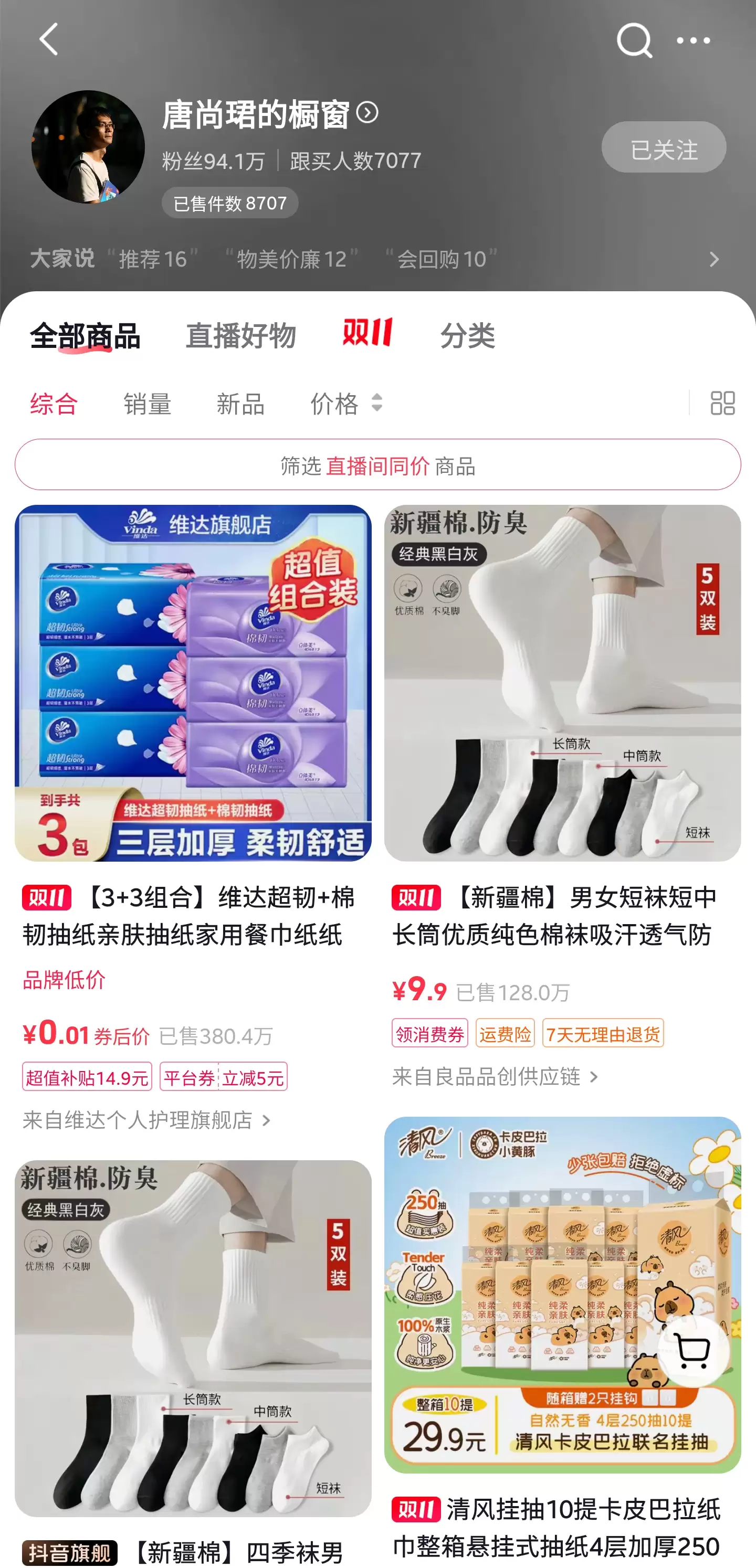Go back to the previous page
Image resolution: width=756 pixels, height=1568 pixels.
49,40
